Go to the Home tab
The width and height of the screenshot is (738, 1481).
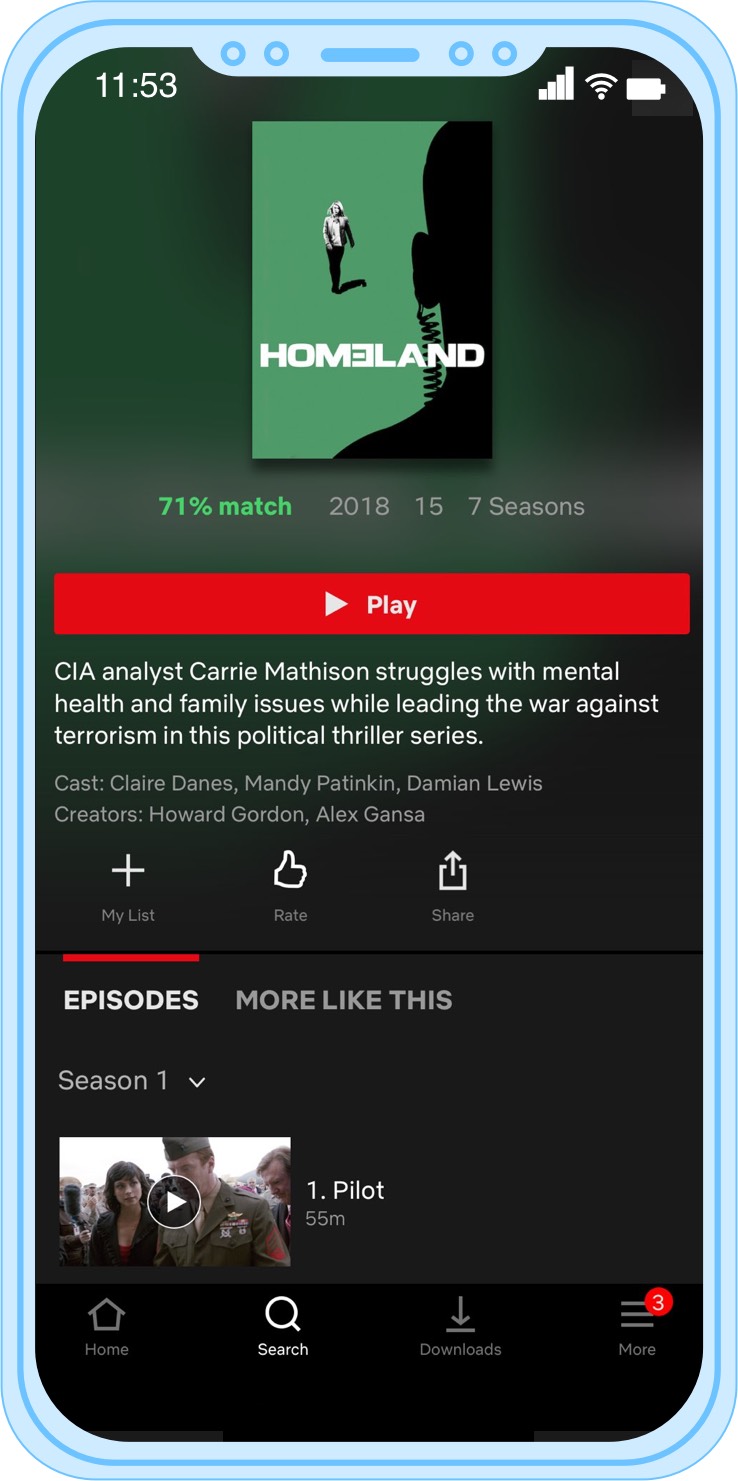click(x=107, y=1327)
